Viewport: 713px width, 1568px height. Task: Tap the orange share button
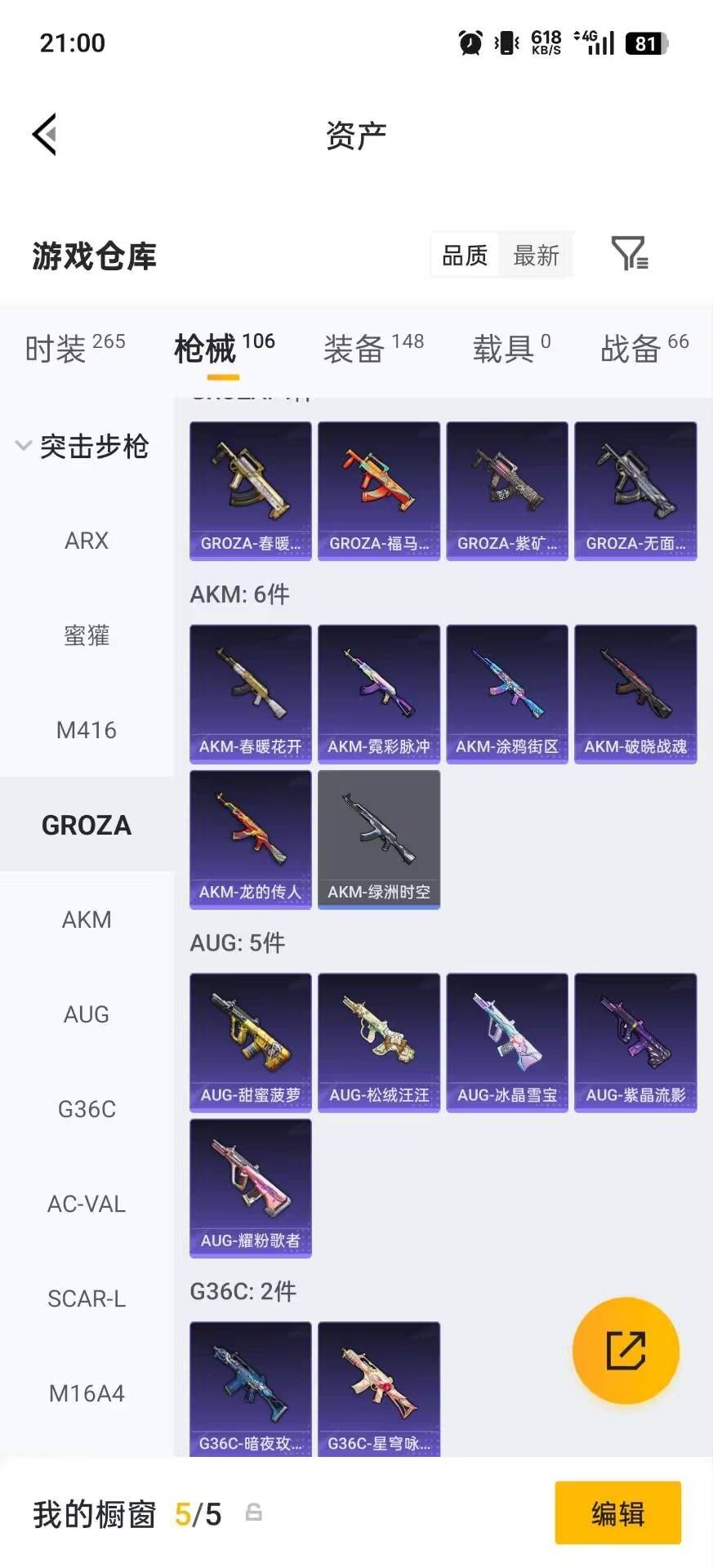(626, 1351)
